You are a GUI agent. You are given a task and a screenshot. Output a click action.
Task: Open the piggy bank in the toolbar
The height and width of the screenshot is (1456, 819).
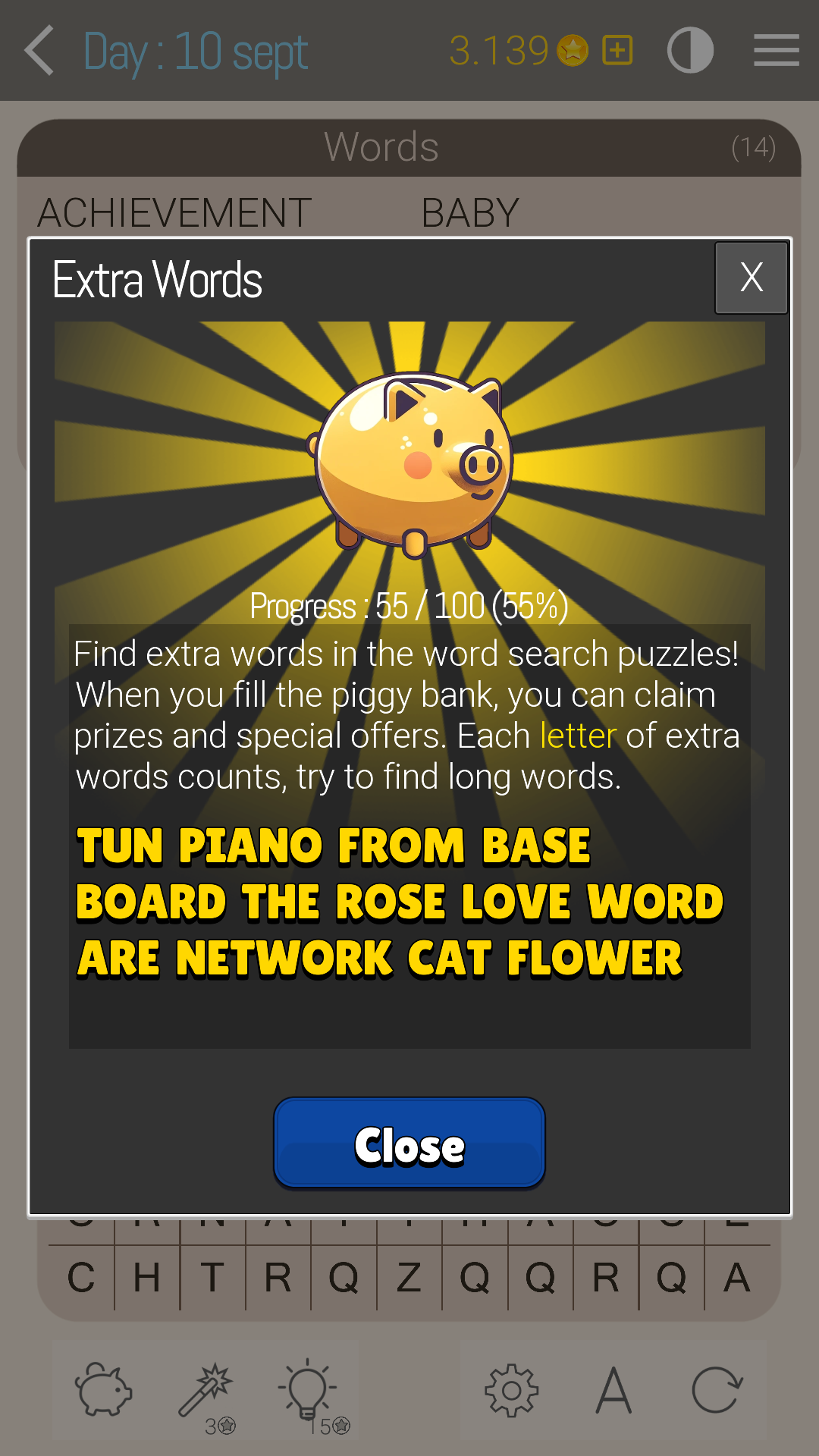click(103, 1389)
